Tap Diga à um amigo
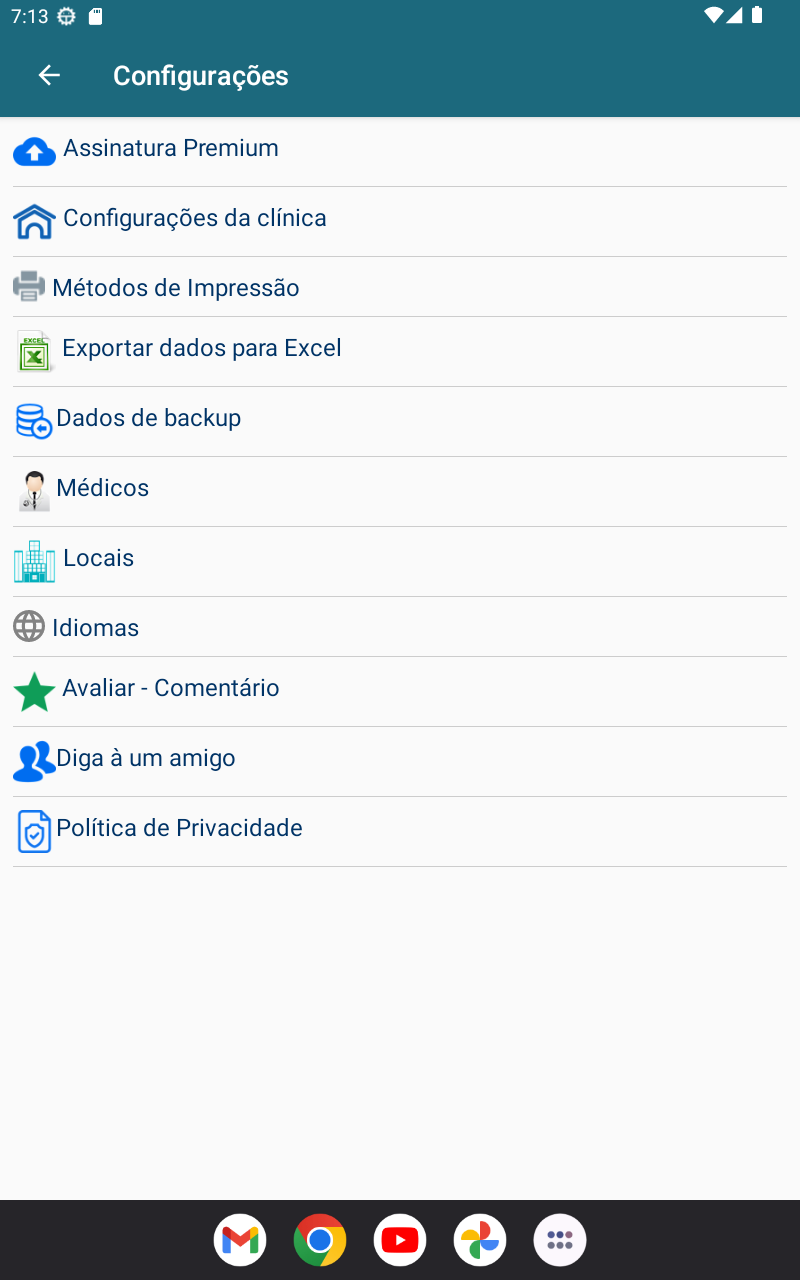The width and height of the screenshot is (800, 1280). click(x=145, y=759)
